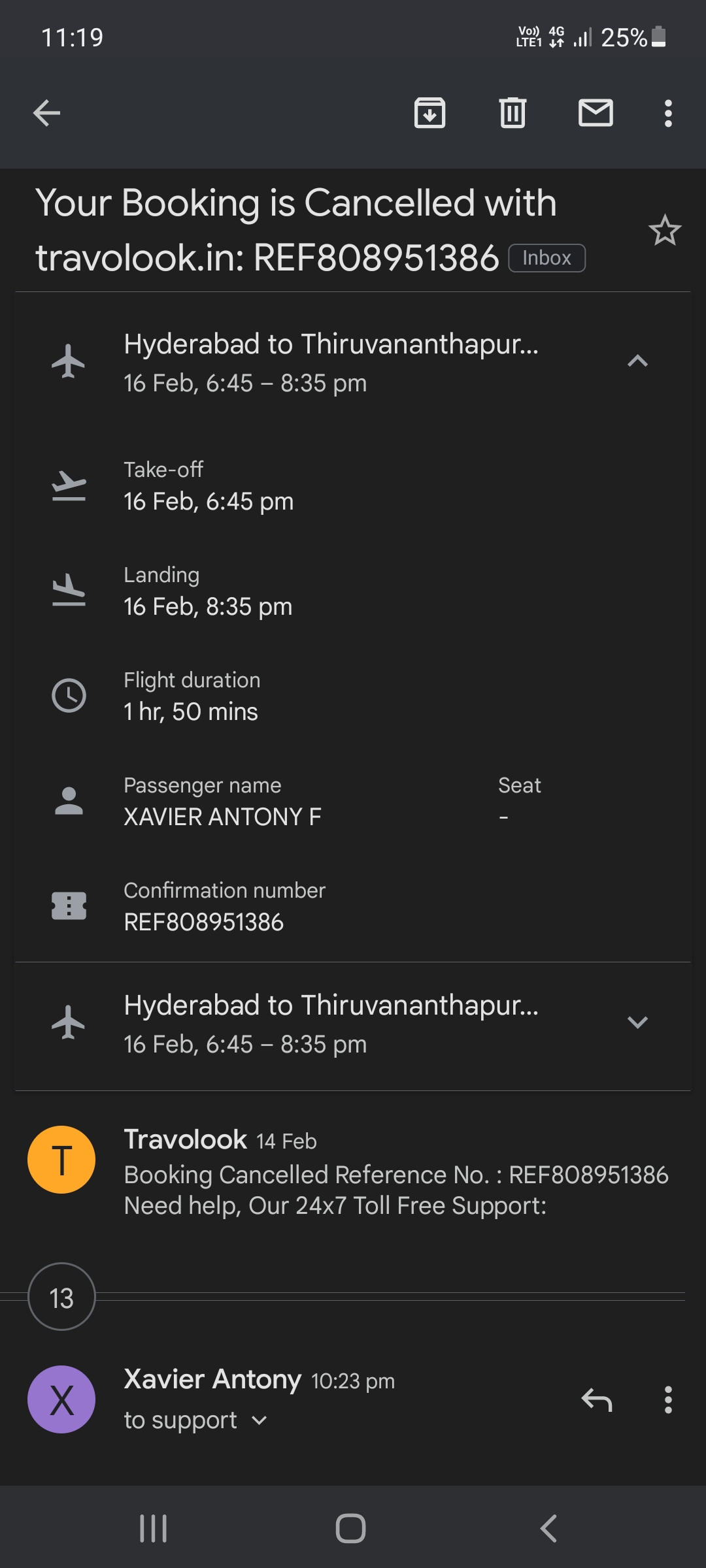Open more options on Xavier Antony's message
The height and width of the screenshot is (1568, 706).
(667, 1399)
